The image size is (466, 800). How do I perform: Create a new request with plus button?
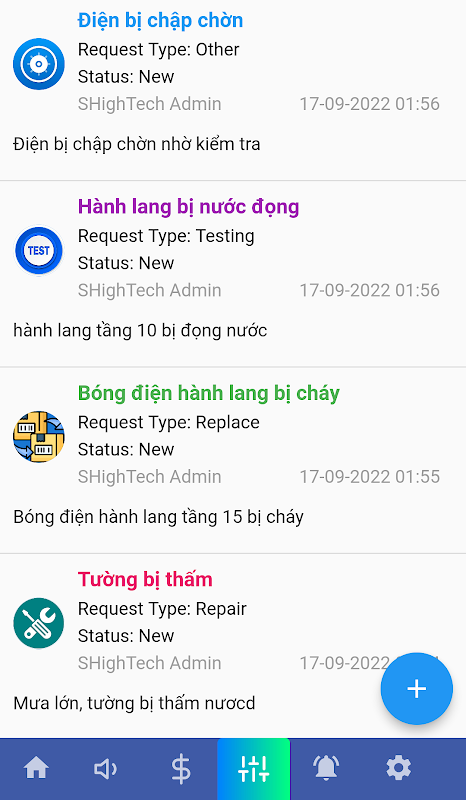click(416, 689)
